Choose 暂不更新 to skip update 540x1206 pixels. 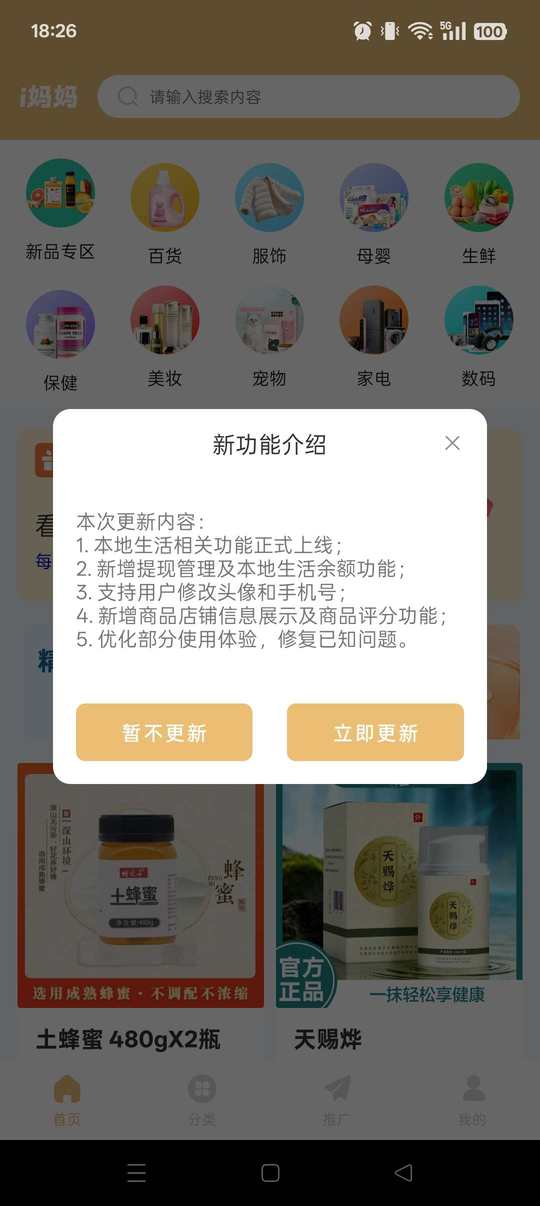(x=164, y=732)
